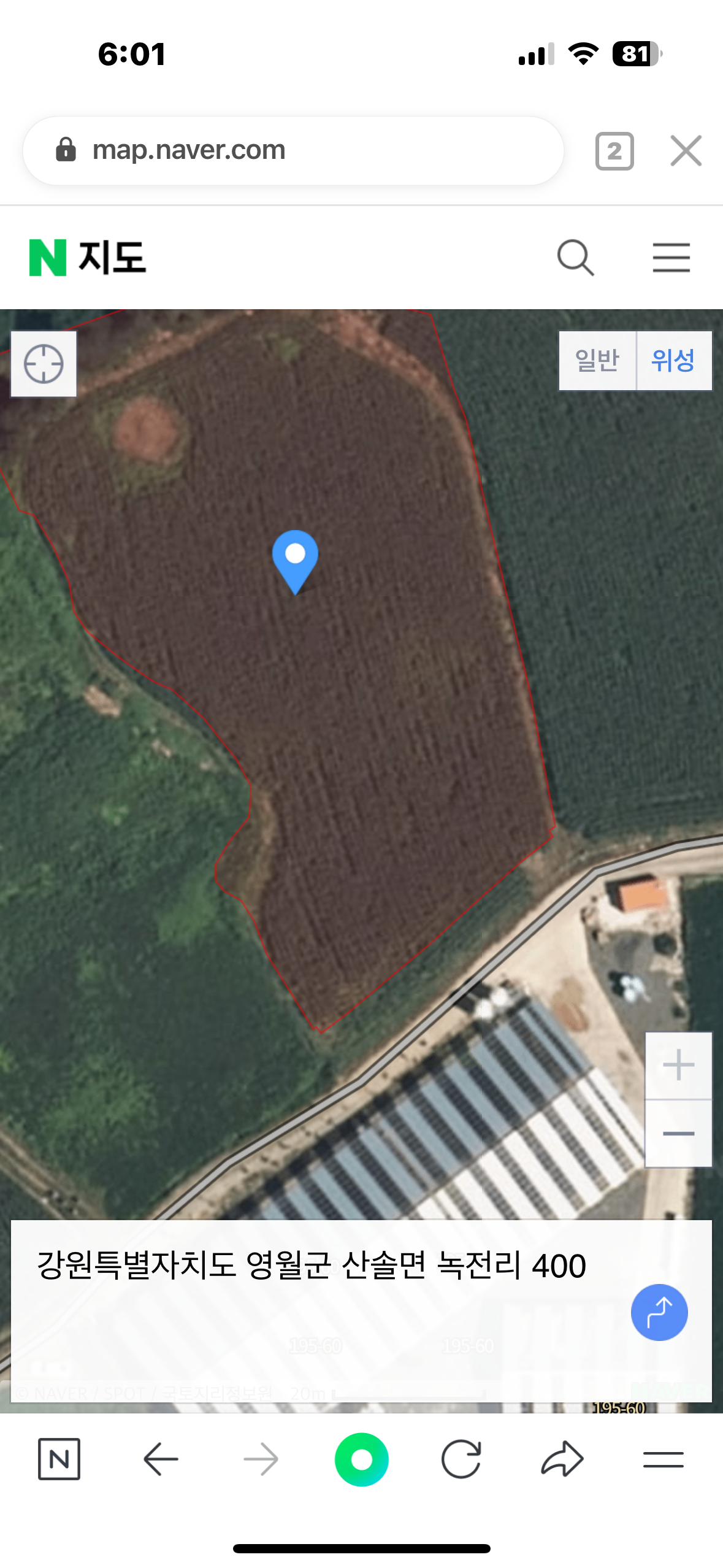This screenshot has height=1568, width=723.
Task: Go back to previous page
Action: pyautogui.click(x=161, y=1459)
